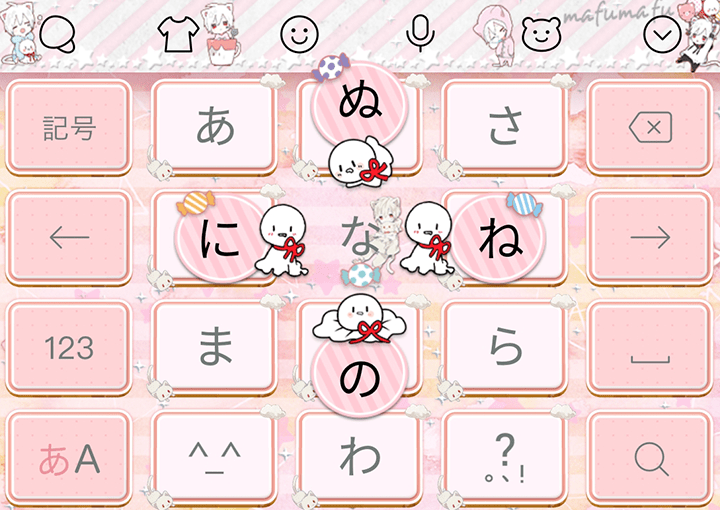Collapse the keyboard with the down chevron
This screenshot has height=510, width=720.
(x=660, y=36)
